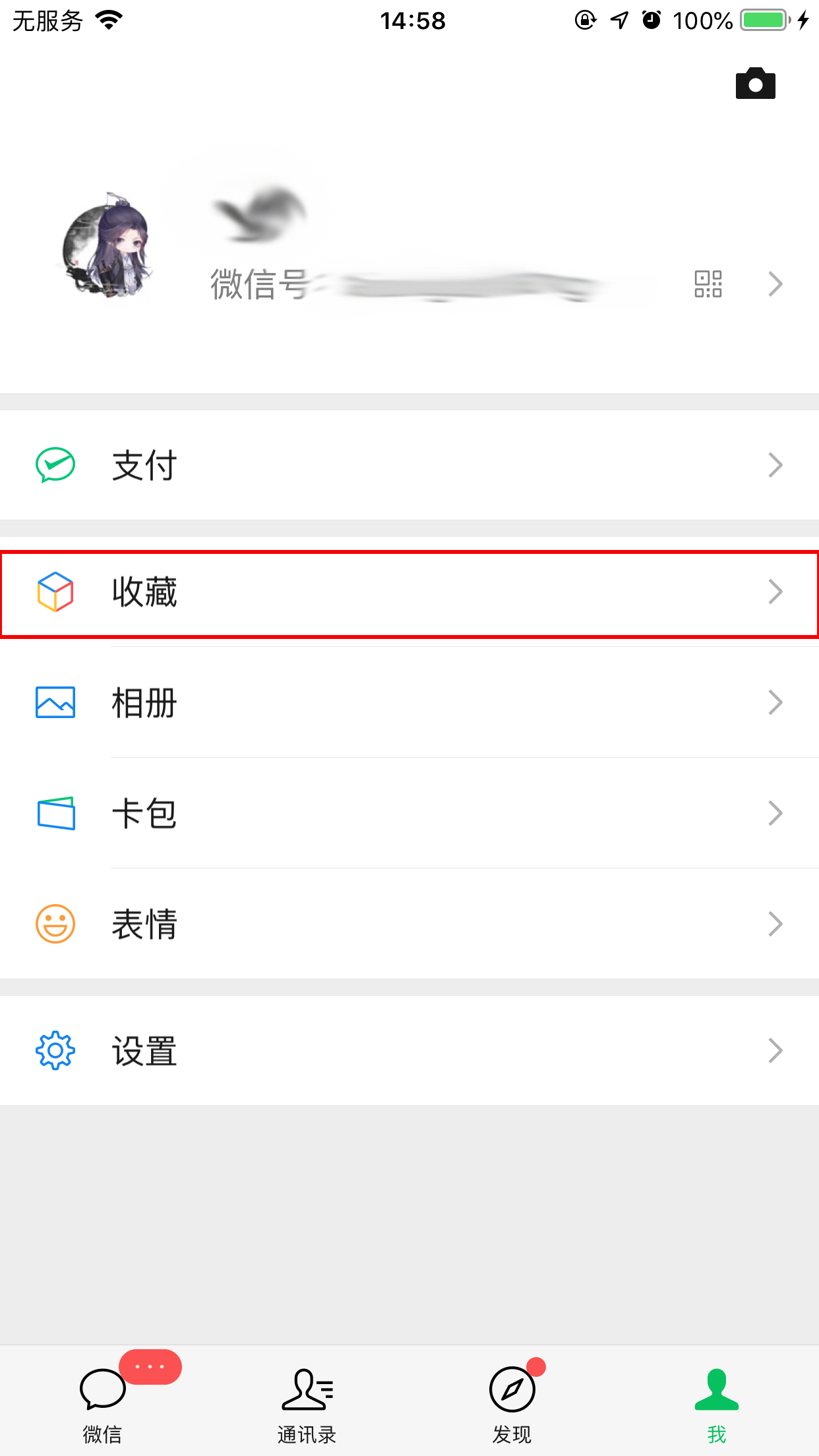Expand the profile row chevron arrow
The width and height of the screenshot is (819, 1456).
[x=775, y=284]
